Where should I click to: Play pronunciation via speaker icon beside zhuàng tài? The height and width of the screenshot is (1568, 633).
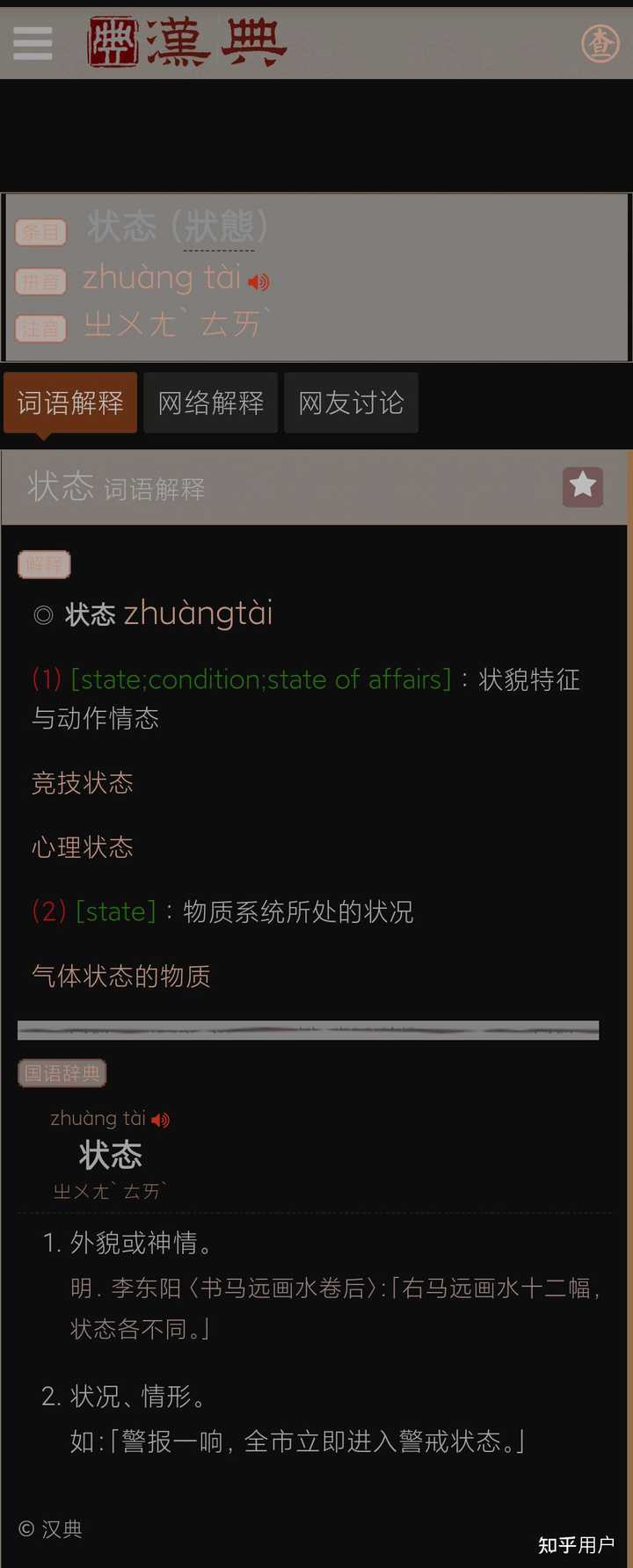click(x=258, y=279)
